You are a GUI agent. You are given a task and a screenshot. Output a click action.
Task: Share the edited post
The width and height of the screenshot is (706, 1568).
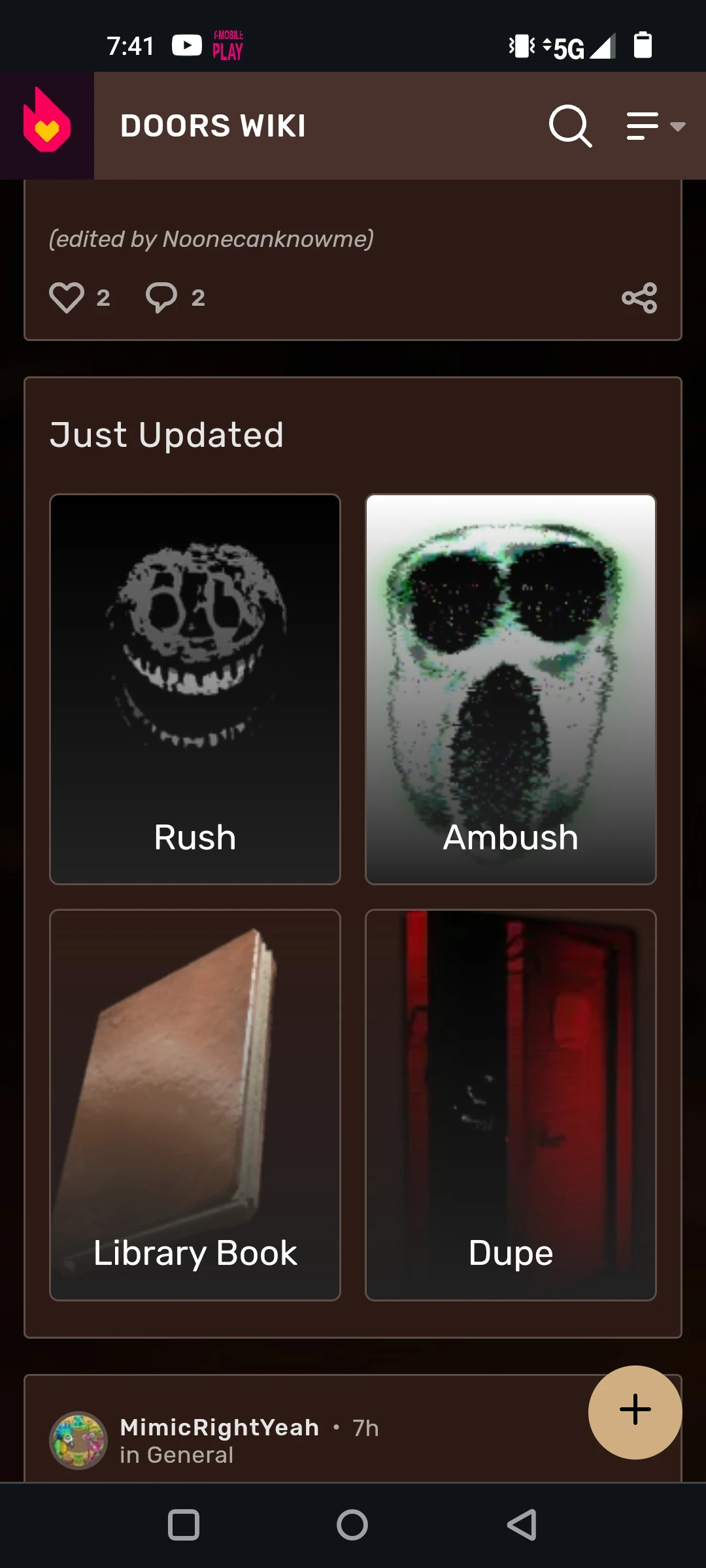point(639,297)
